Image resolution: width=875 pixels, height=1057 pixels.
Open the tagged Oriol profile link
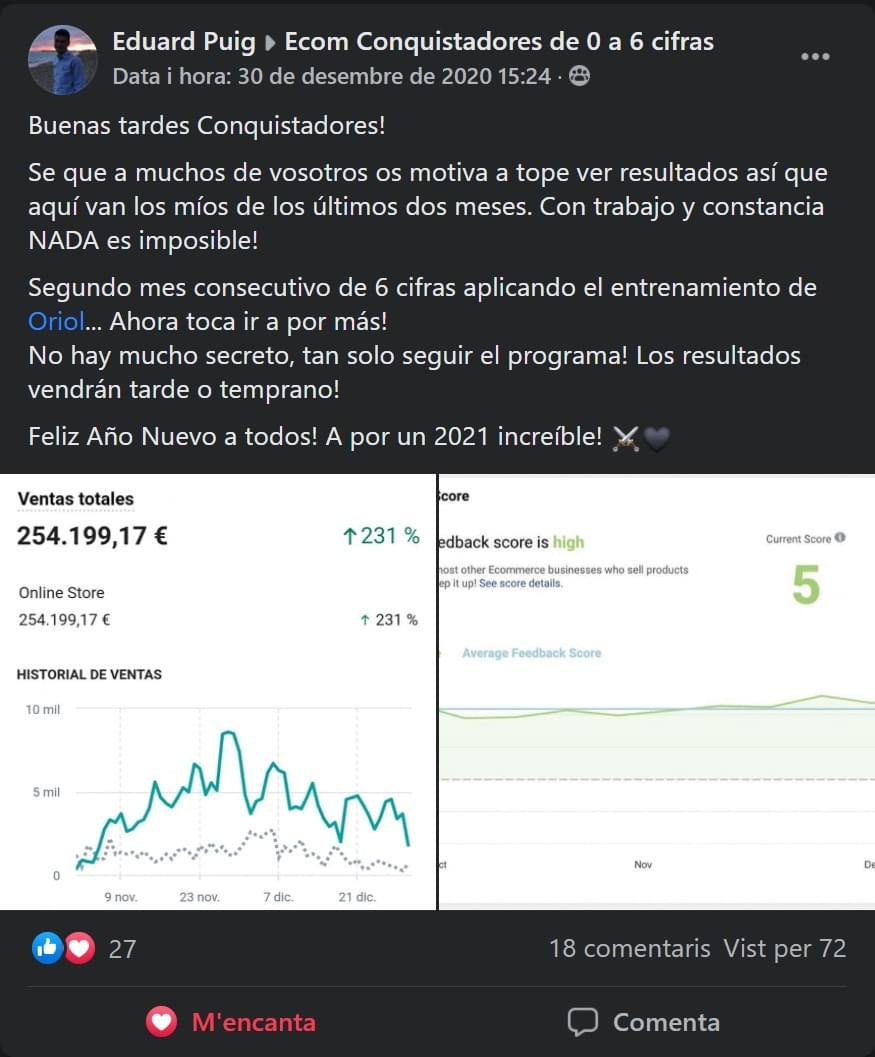point(50,322)
